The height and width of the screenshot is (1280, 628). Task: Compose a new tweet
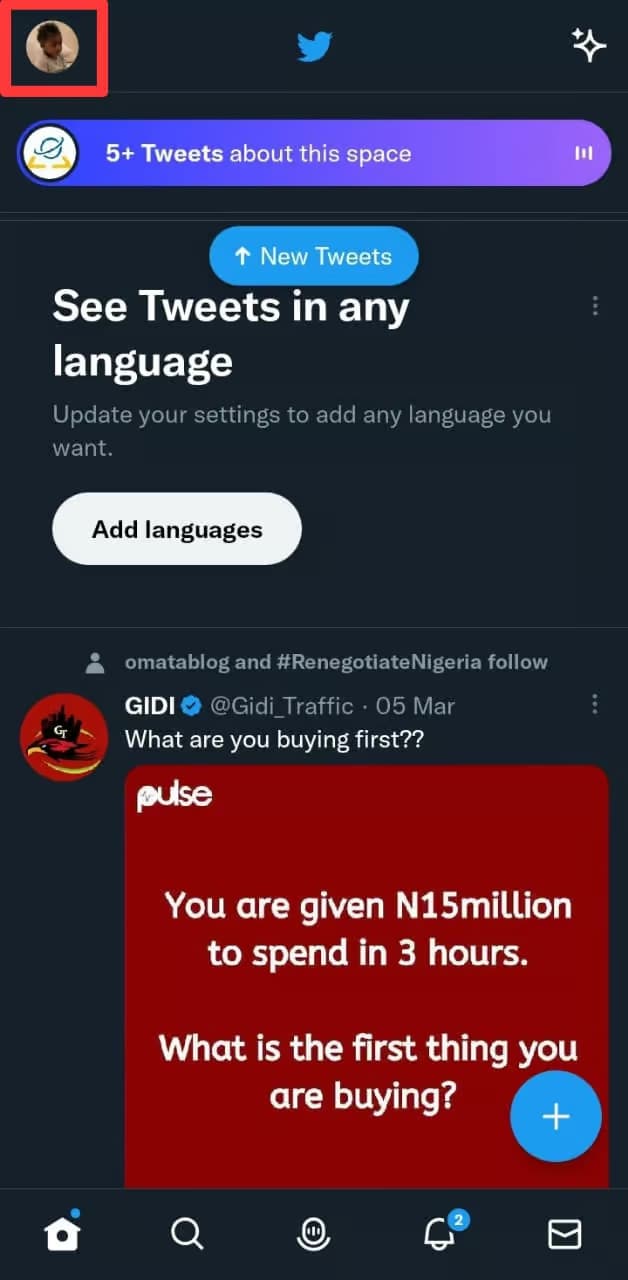click(556, 1117)
